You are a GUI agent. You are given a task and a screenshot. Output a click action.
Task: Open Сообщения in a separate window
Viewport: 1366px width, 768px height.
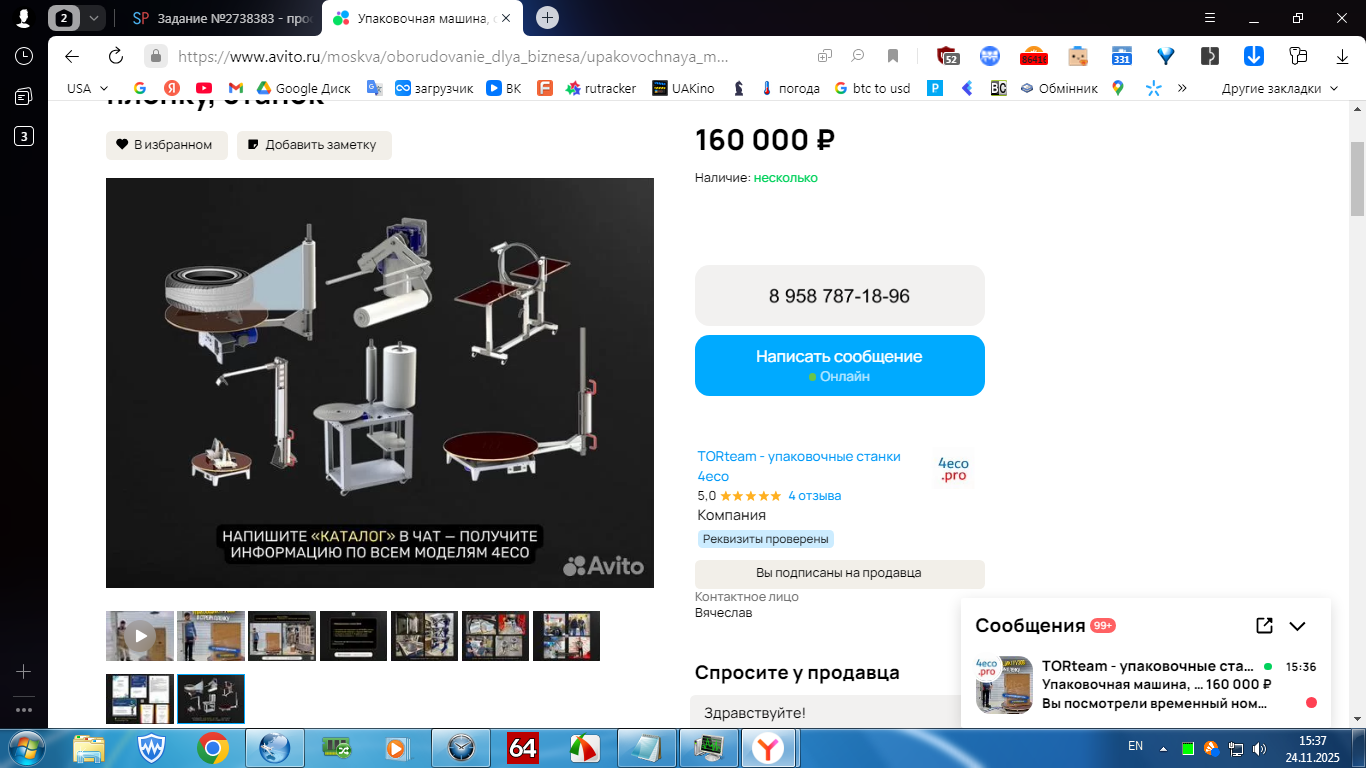pyautogui.click(x=1264, y=626)
